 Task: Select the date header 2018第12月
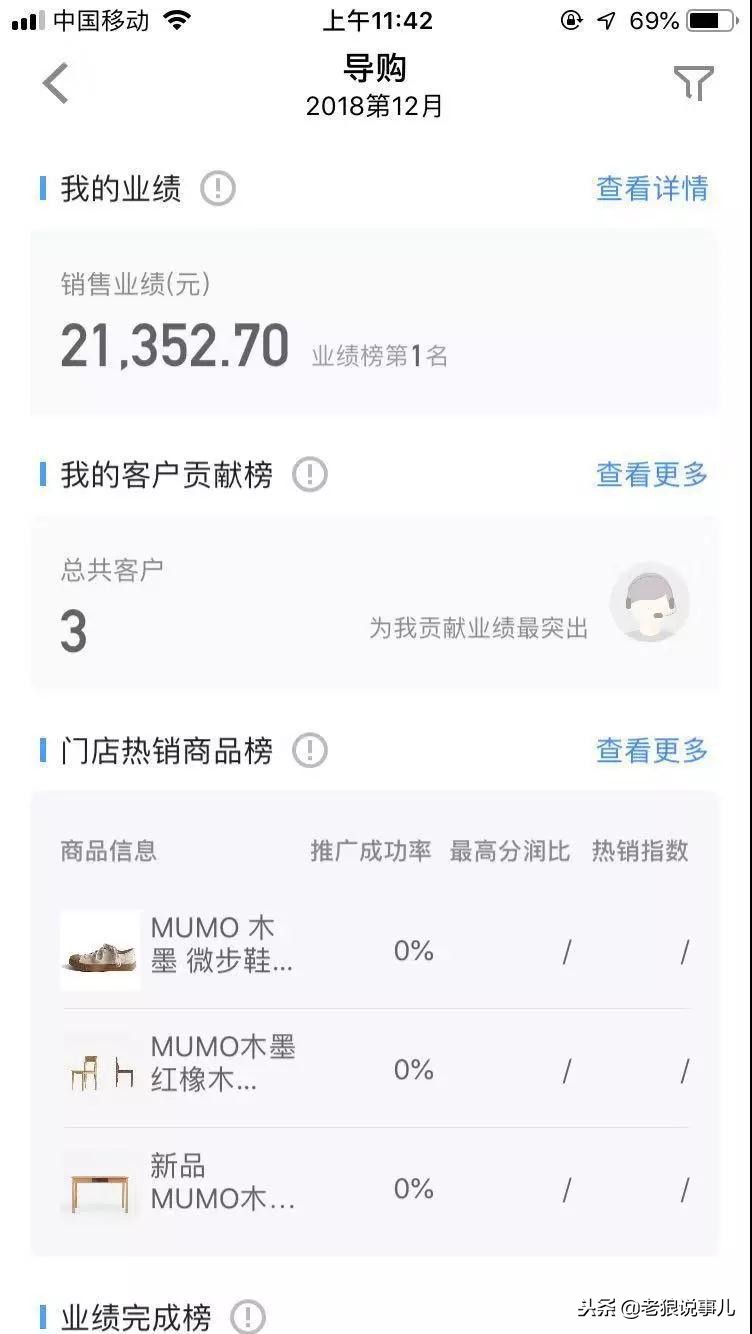pos(376,105)
